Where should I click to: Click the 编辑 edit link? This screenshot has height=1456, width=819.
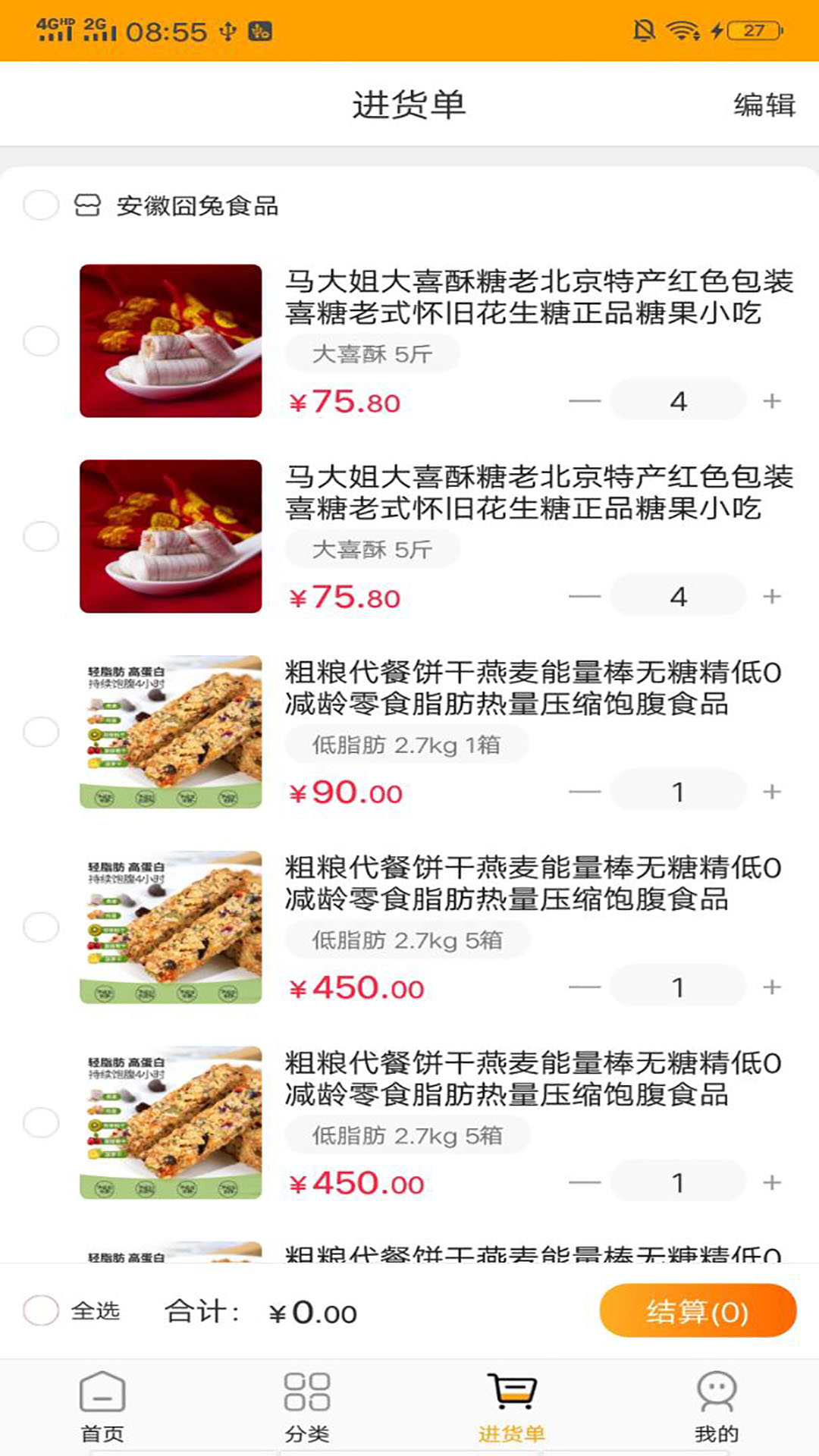pyautogui.click(x=763, y=106)
